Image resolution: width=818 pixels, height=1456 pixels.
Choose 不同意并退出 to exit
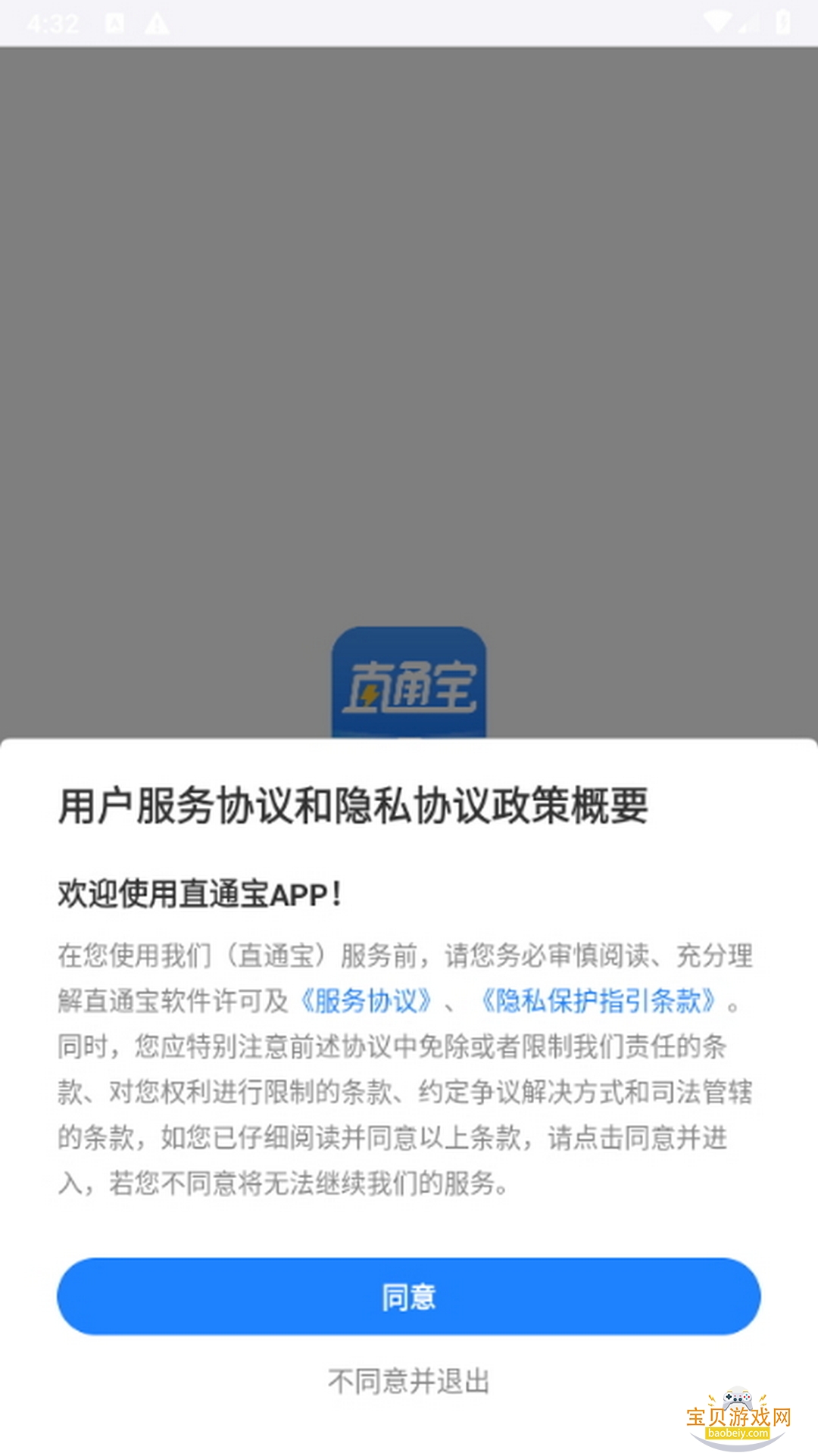tap(408, 1381)
